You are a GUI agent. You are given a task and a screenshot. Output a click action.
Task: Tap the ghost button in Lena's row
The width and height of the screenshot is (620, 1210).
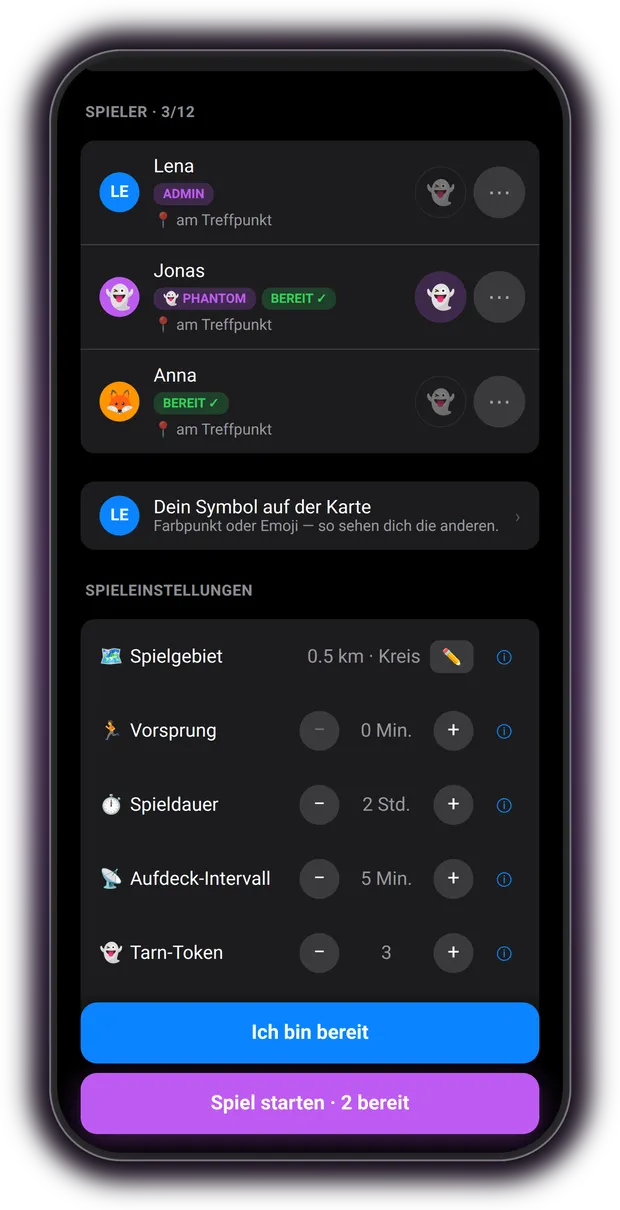(440, 192)
